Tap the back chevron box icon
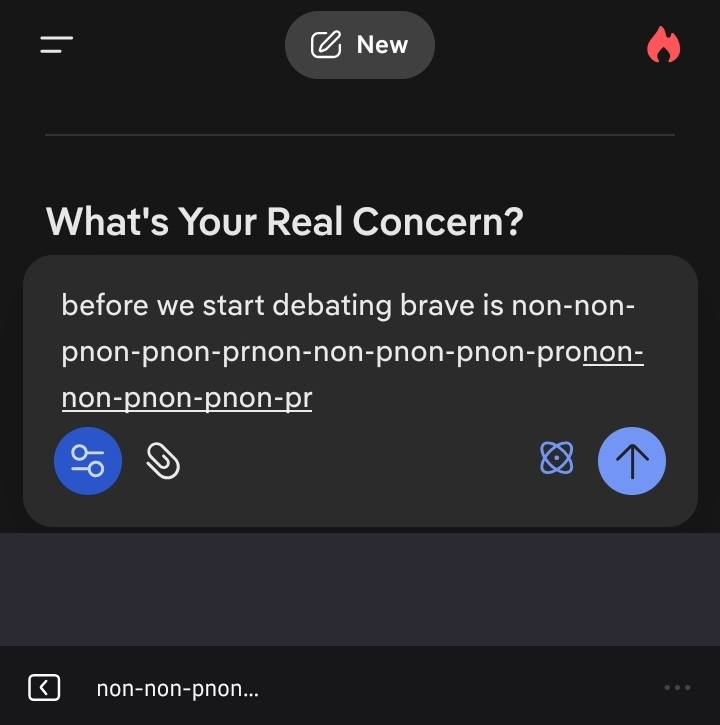 [x=44, y=688]
